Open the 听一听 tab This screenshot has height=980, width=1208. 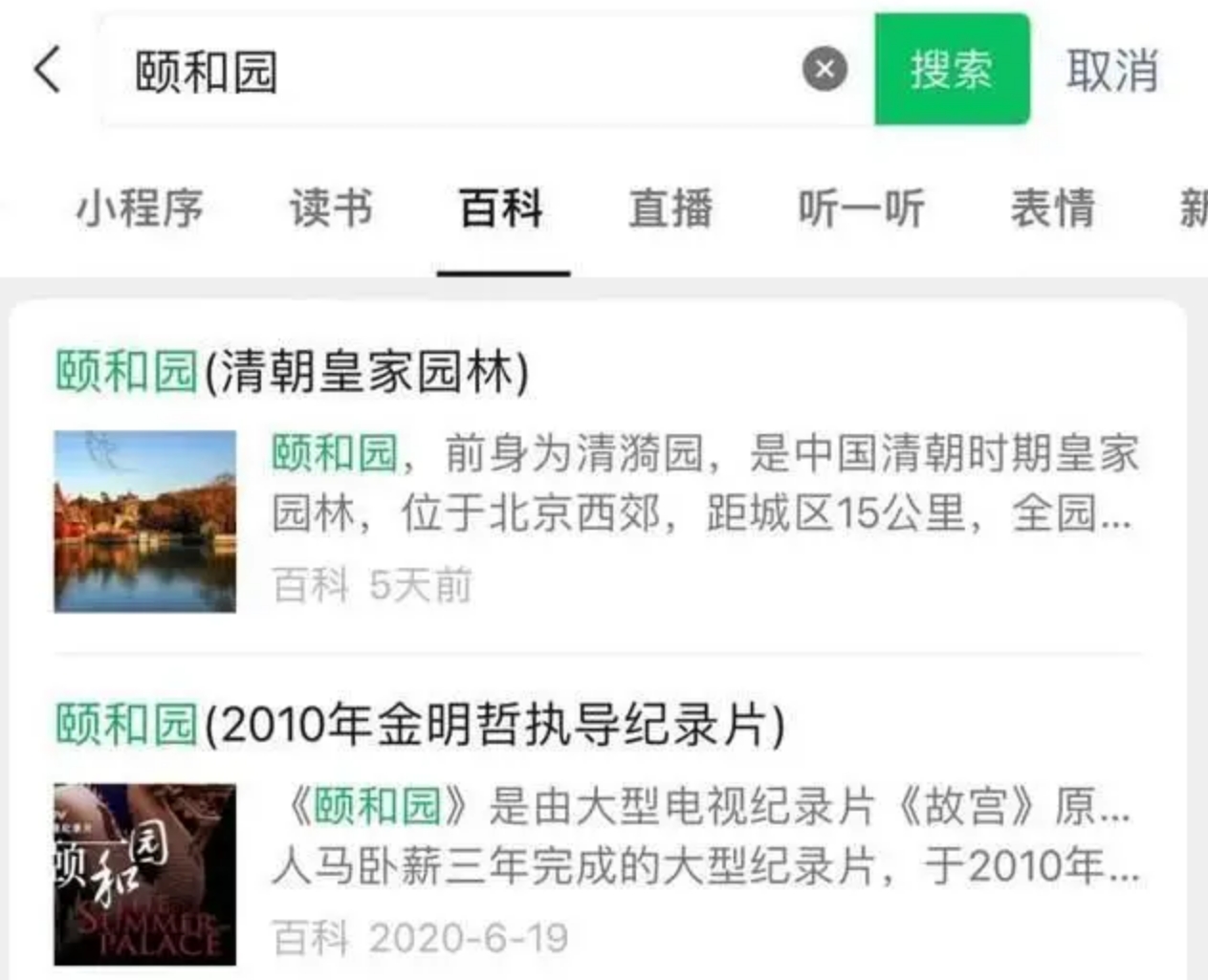861,208
